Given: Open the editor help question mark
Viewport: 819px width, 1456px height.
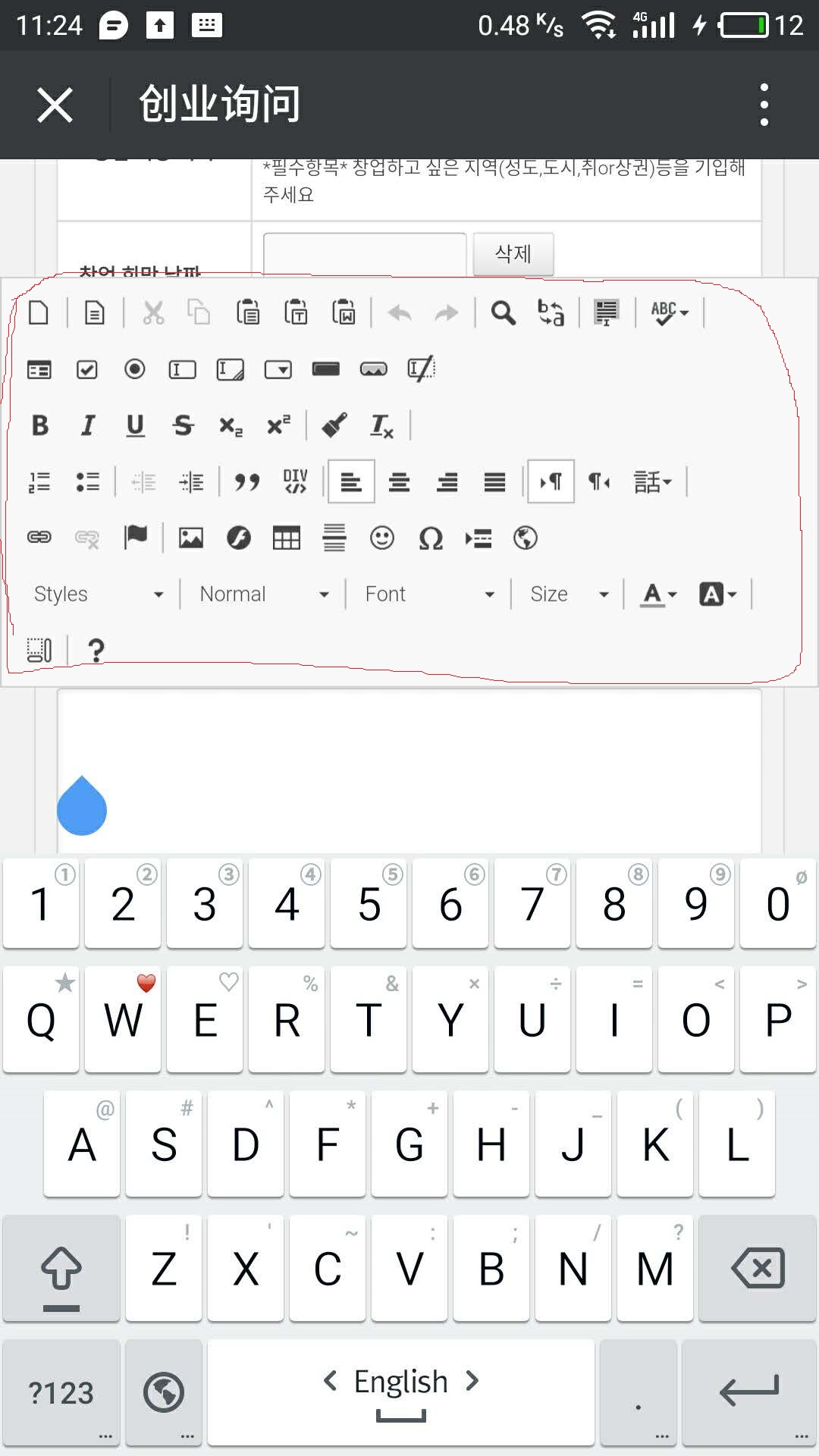Looking at the screenshot, I should [x=96, y=650].
